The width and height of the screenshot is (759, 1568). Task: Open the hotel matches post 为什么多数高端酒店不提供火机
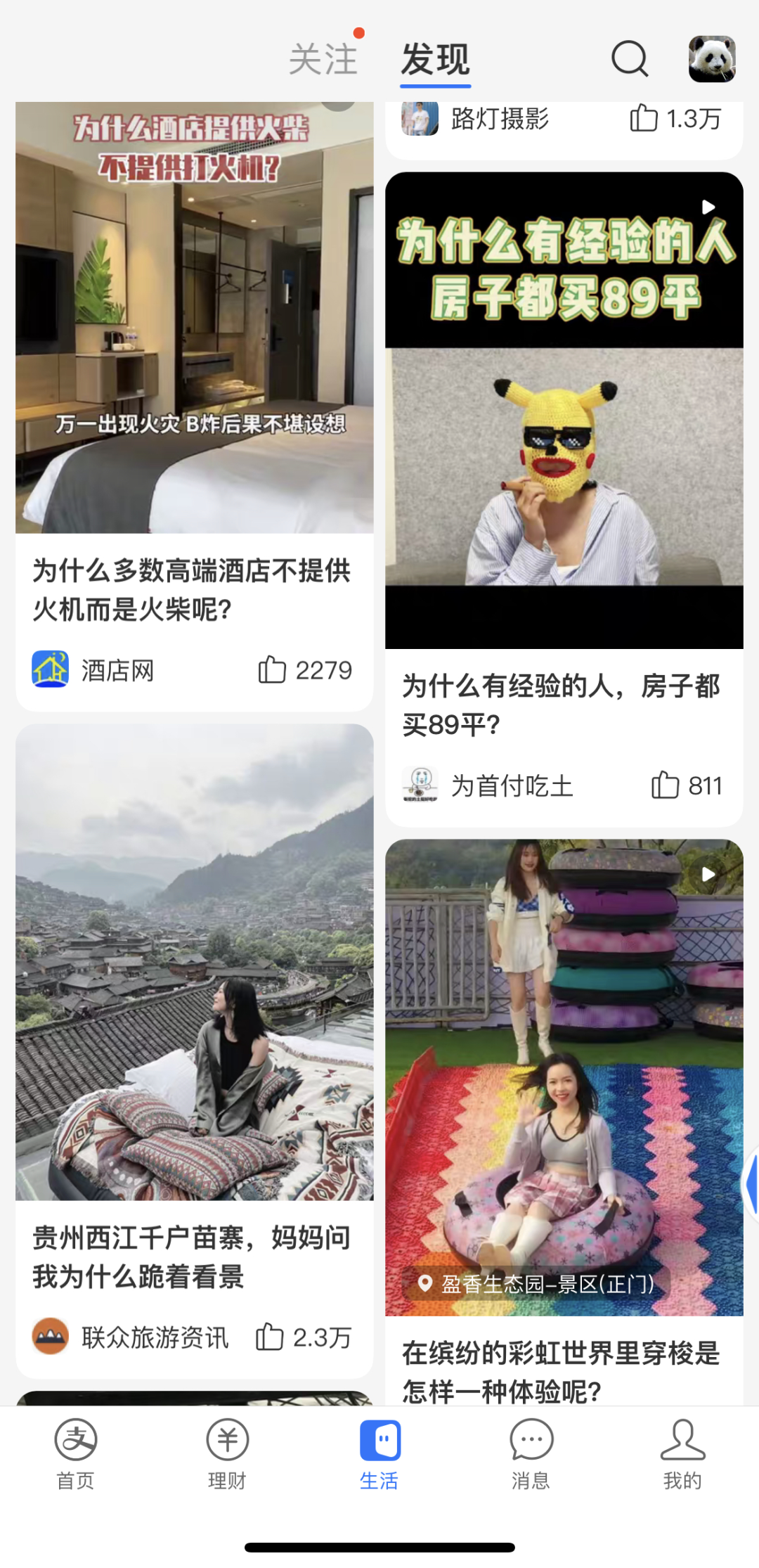[x=195, y=589]
